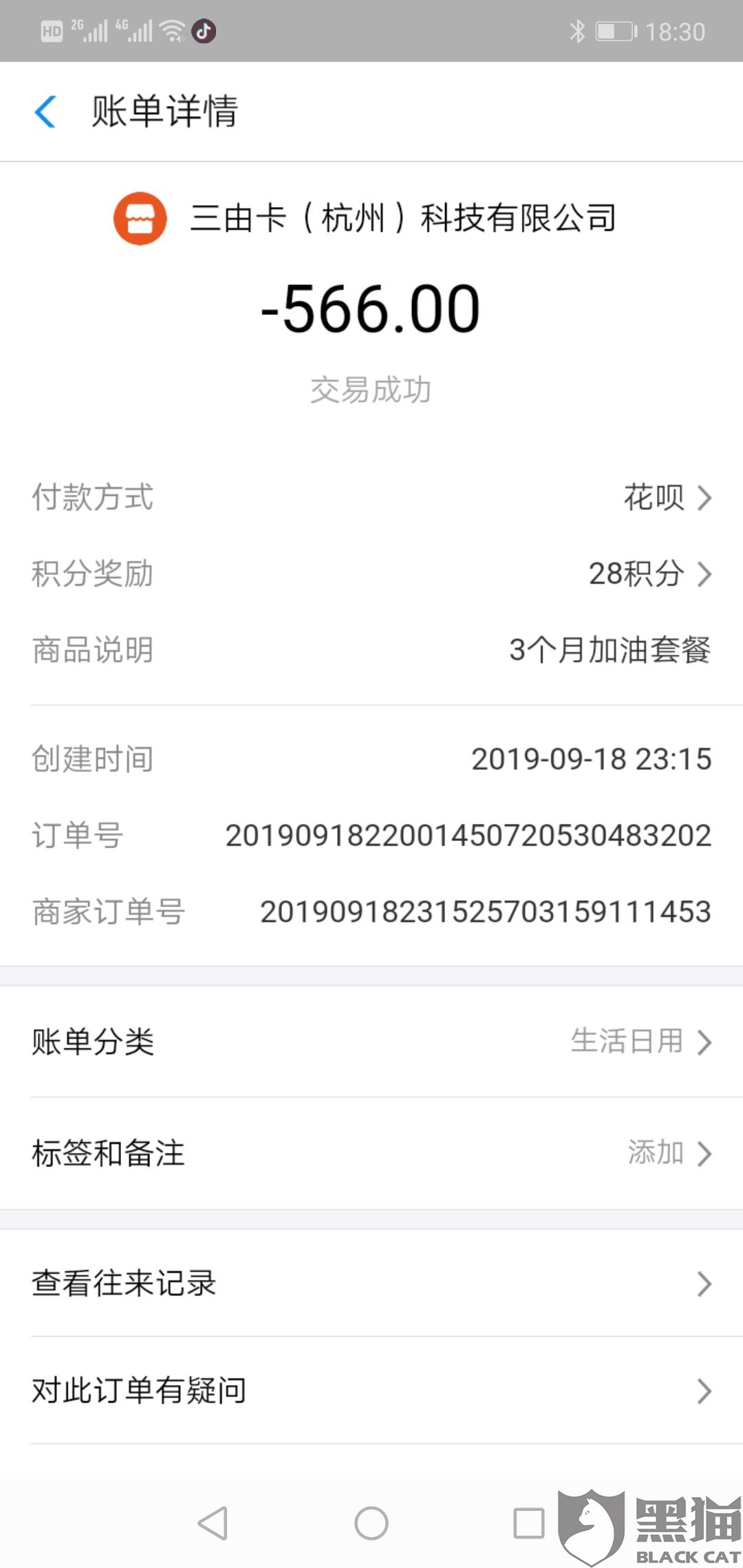View the 积分奖励 28积分 details
This screenshot has height=1568, width=743.
[x=649, y=574]
